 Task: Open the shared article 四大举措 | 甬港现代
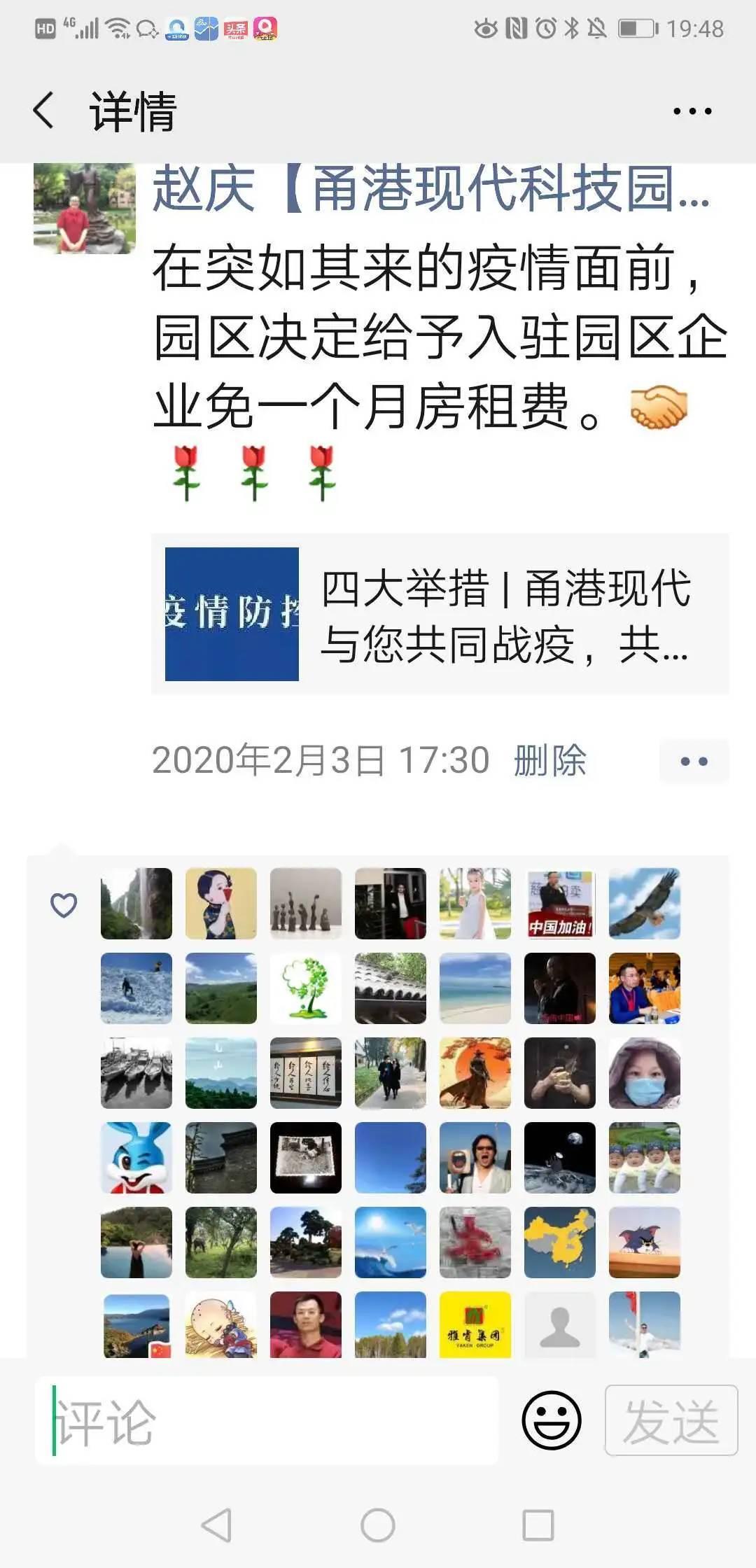[440, 614]
